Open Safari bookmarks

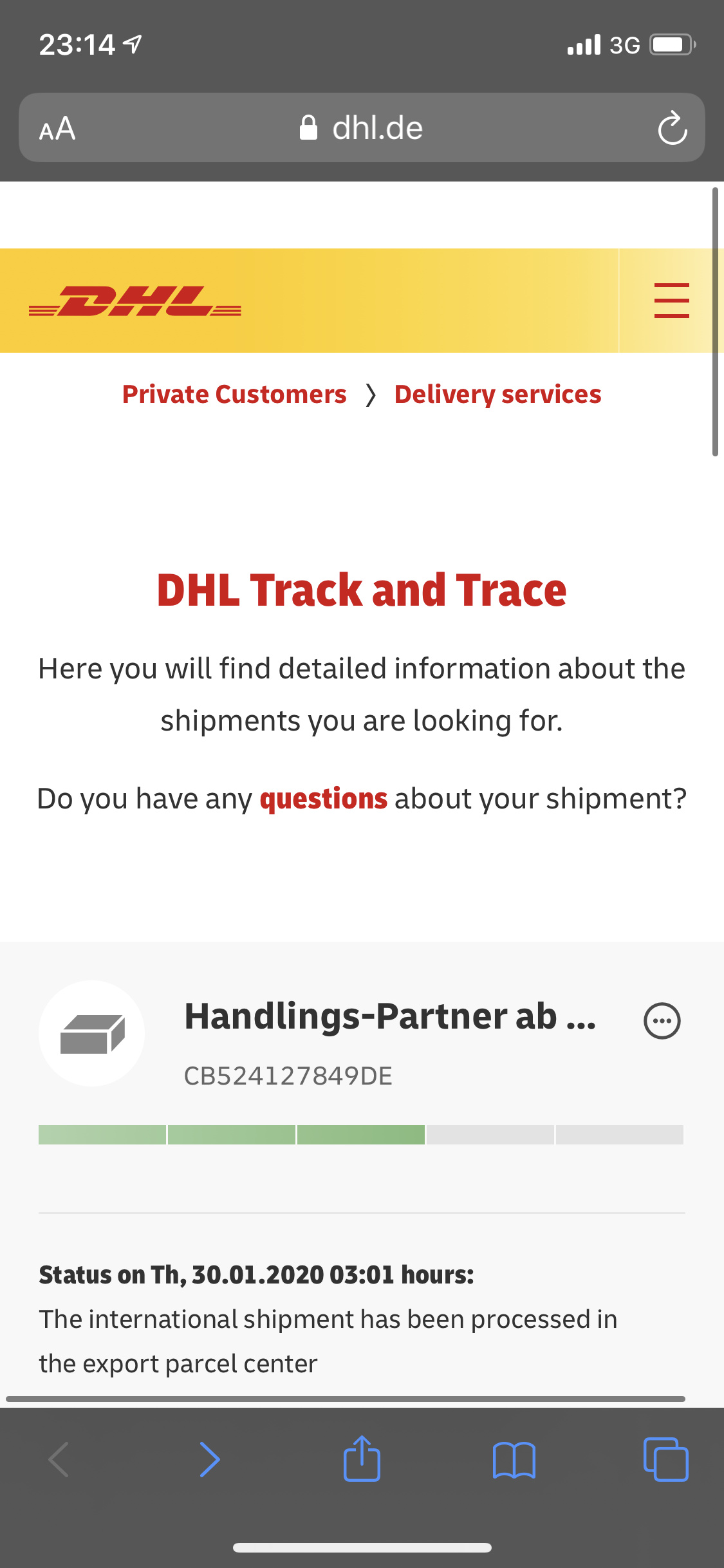[x=514, y=1460]
